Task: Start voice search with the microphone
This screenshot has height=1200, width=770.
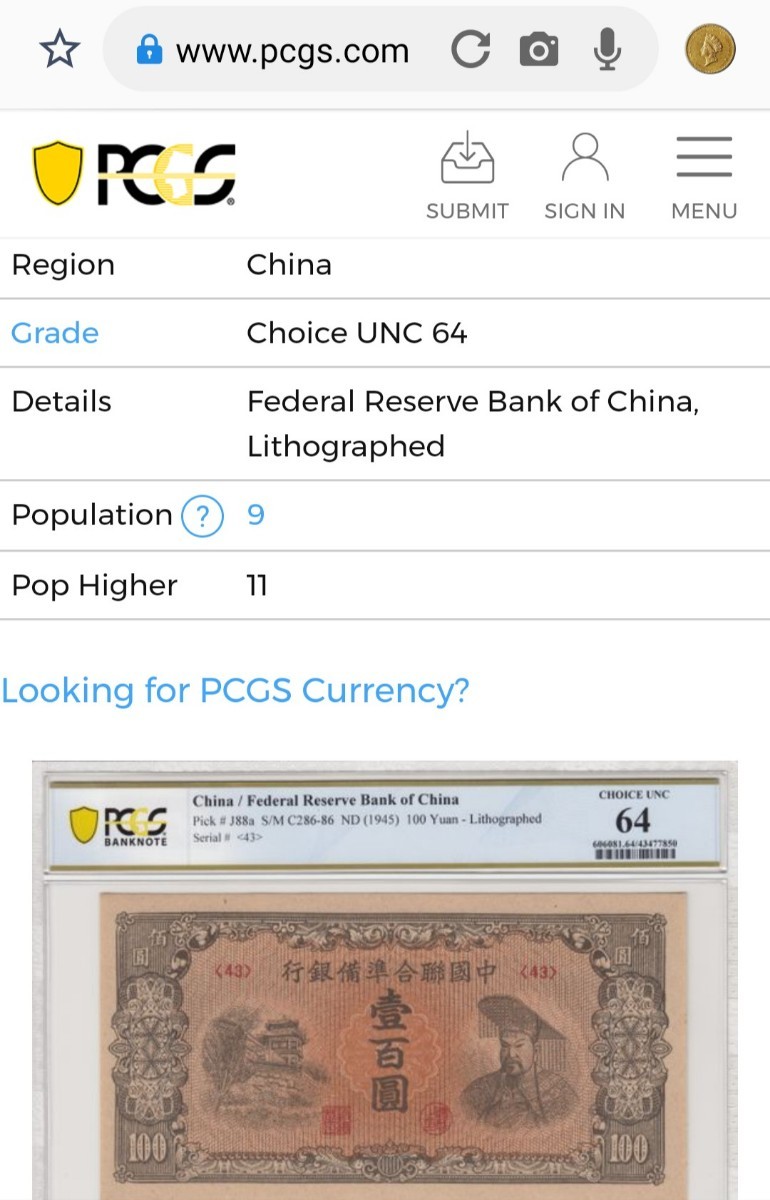Action: click(x=606, y=50)
